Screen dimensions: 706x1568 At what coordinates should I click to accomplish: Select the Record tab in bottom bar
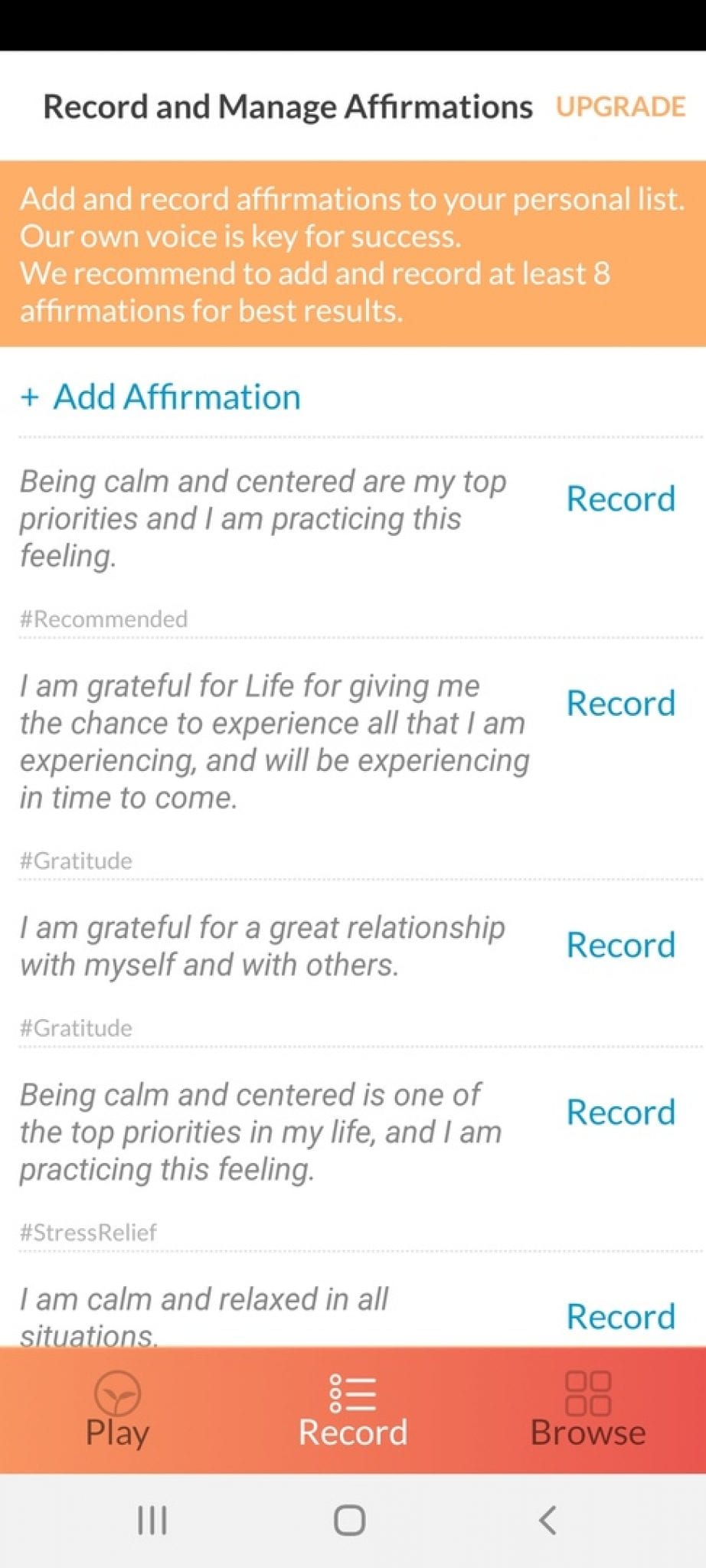pyautogui.click(x=353, y=1410)
